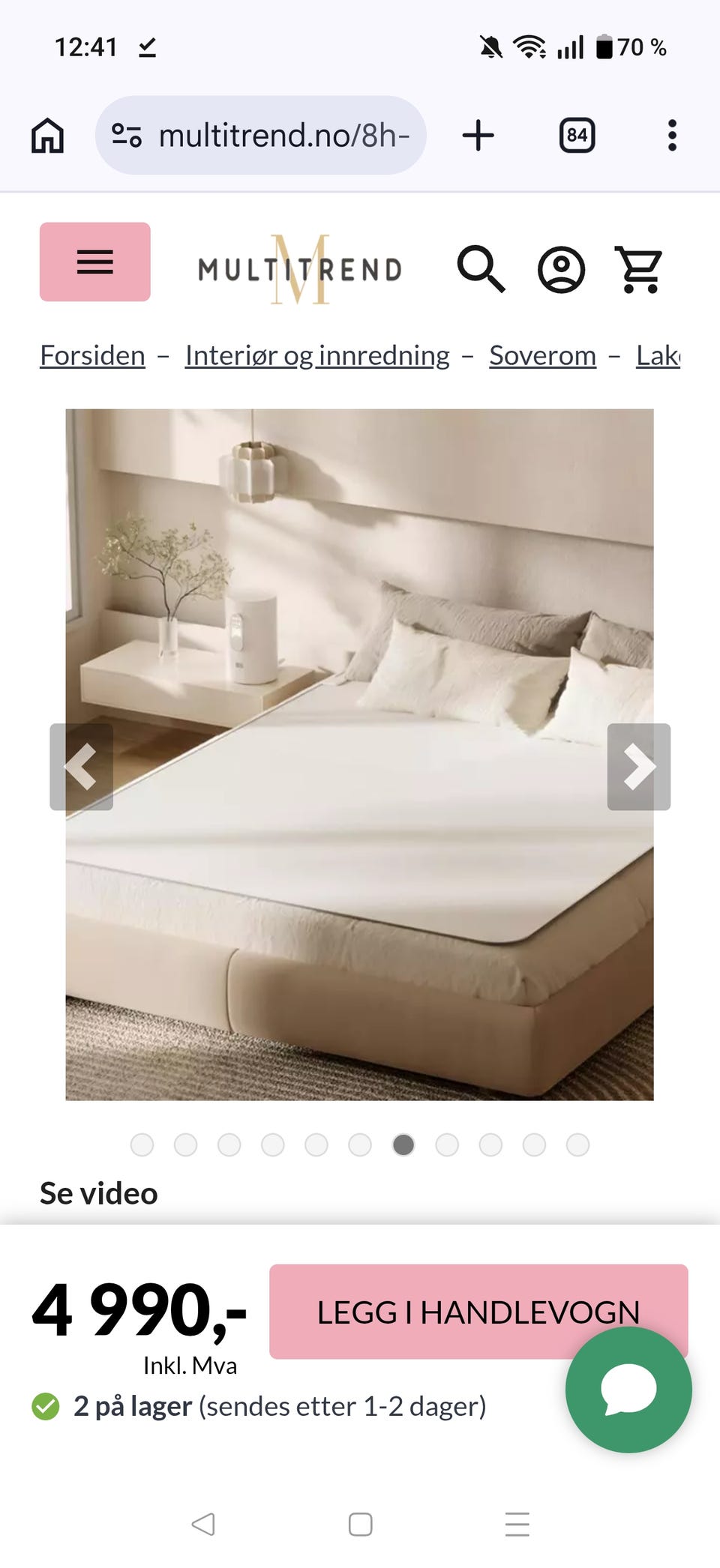Open site search magnifier

click(481, 268)
